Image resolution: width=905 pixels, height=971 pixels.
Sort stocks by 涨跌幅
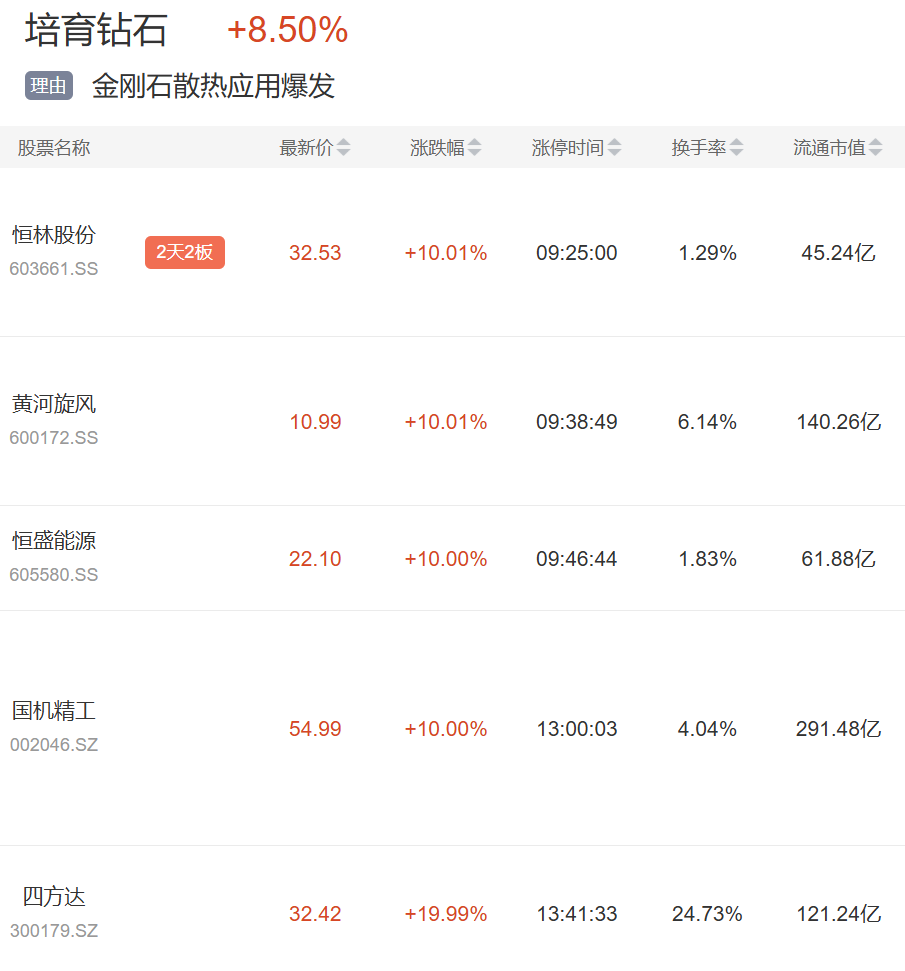[x=445, y=147]
